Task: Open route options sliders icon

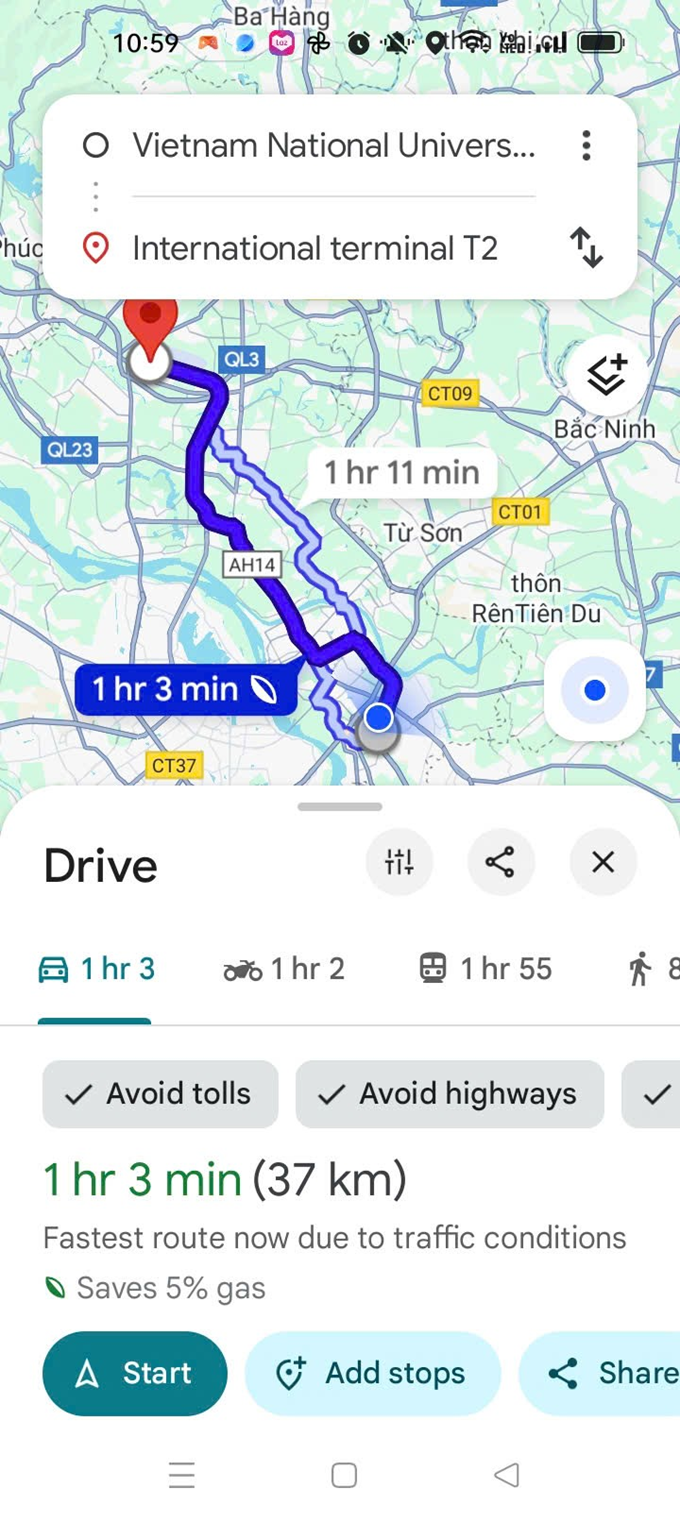Action: pos(399,862)
